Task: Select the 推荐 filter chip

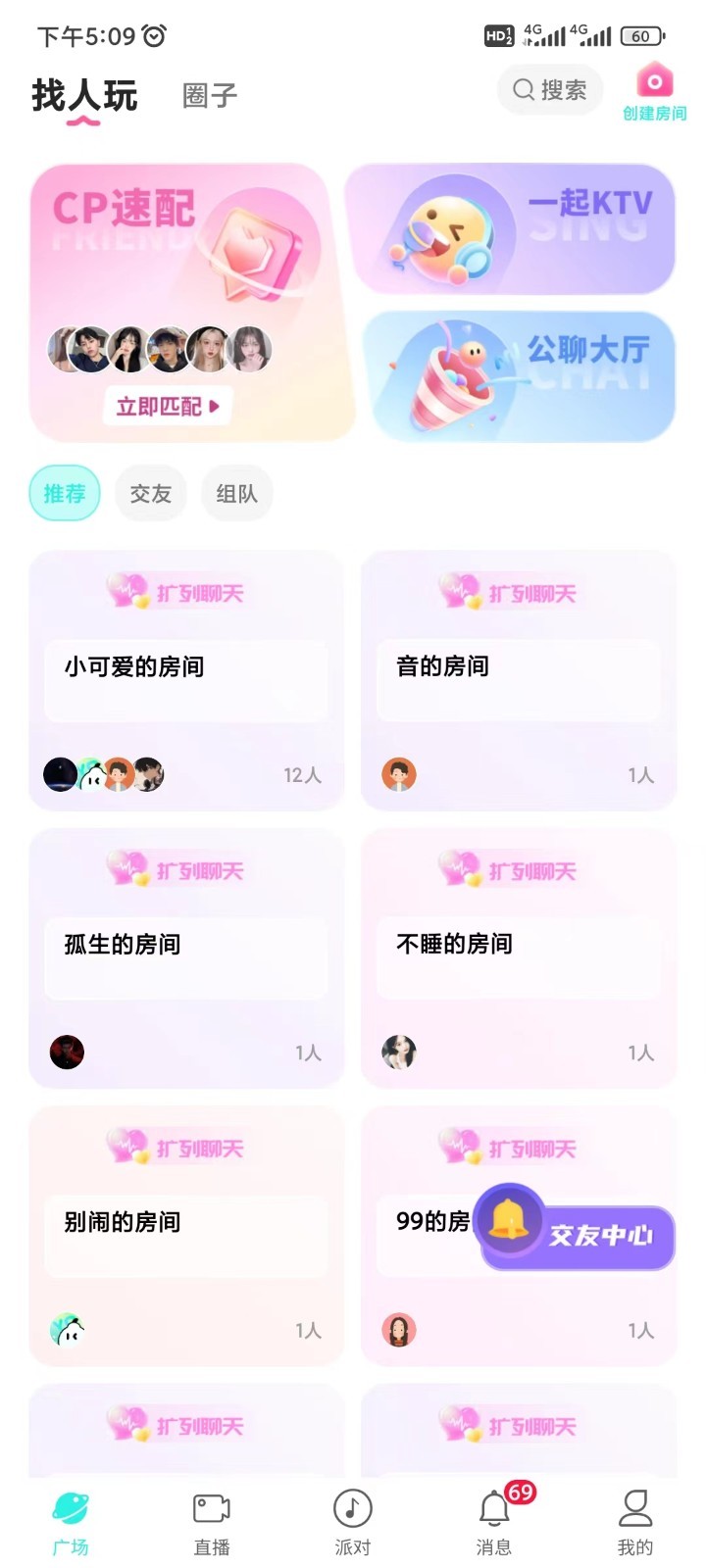Action: point(64,493)
